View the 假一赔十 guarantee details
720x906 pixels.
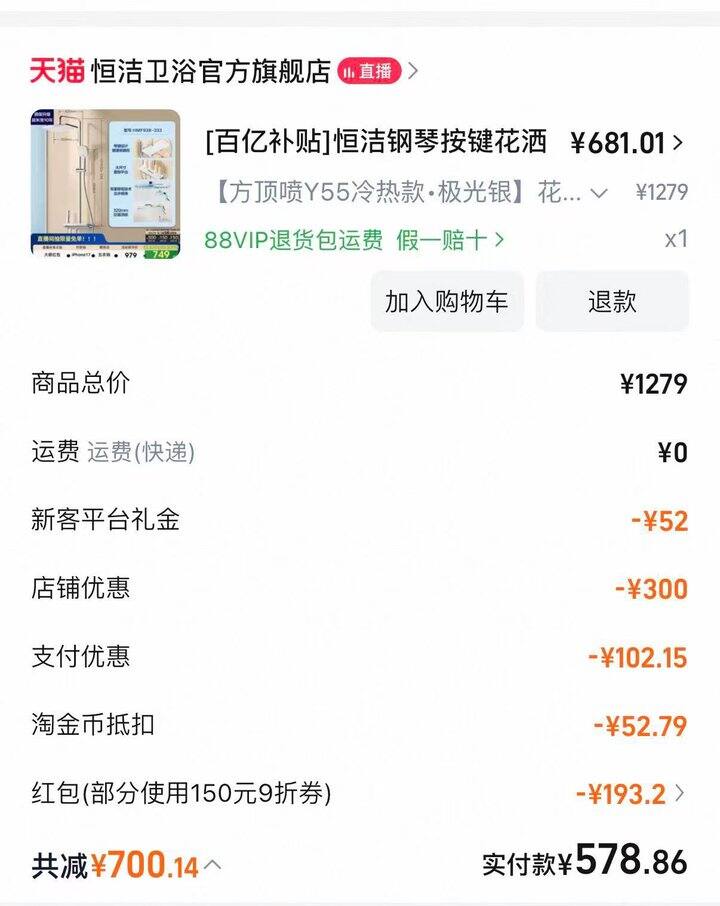(x=450, y=240)
